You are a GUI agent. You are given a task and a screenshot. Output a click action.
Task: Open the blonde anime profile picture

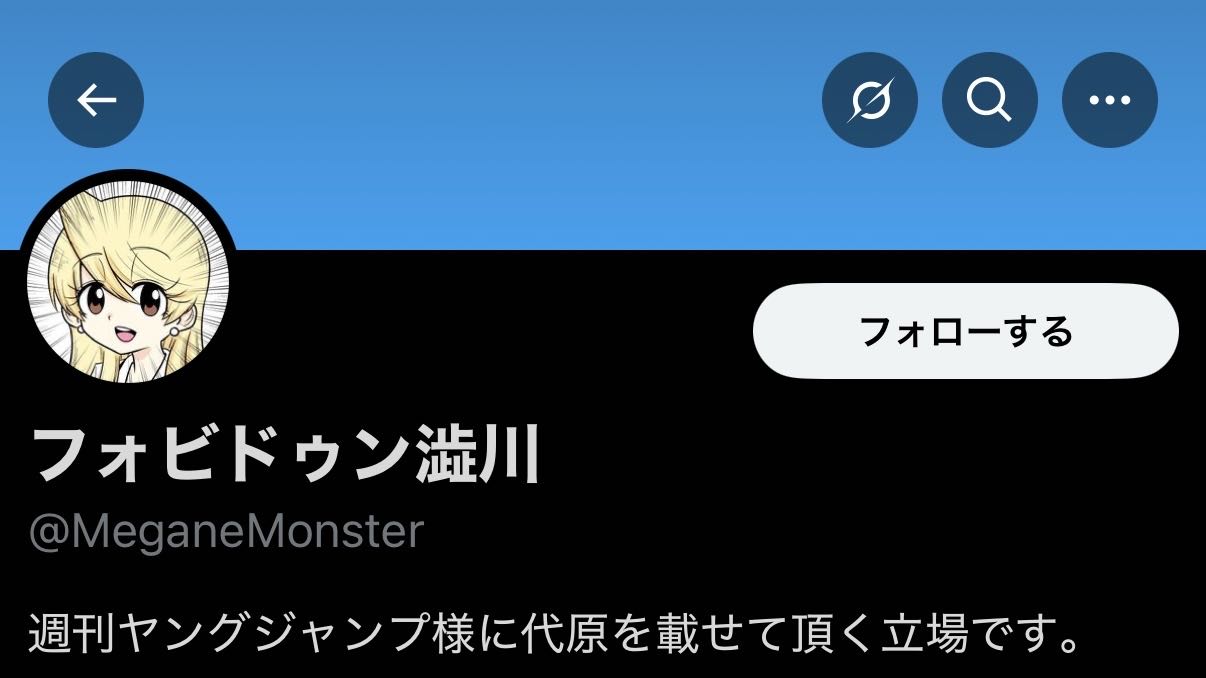pyautogui.click(x=127, y=282)
